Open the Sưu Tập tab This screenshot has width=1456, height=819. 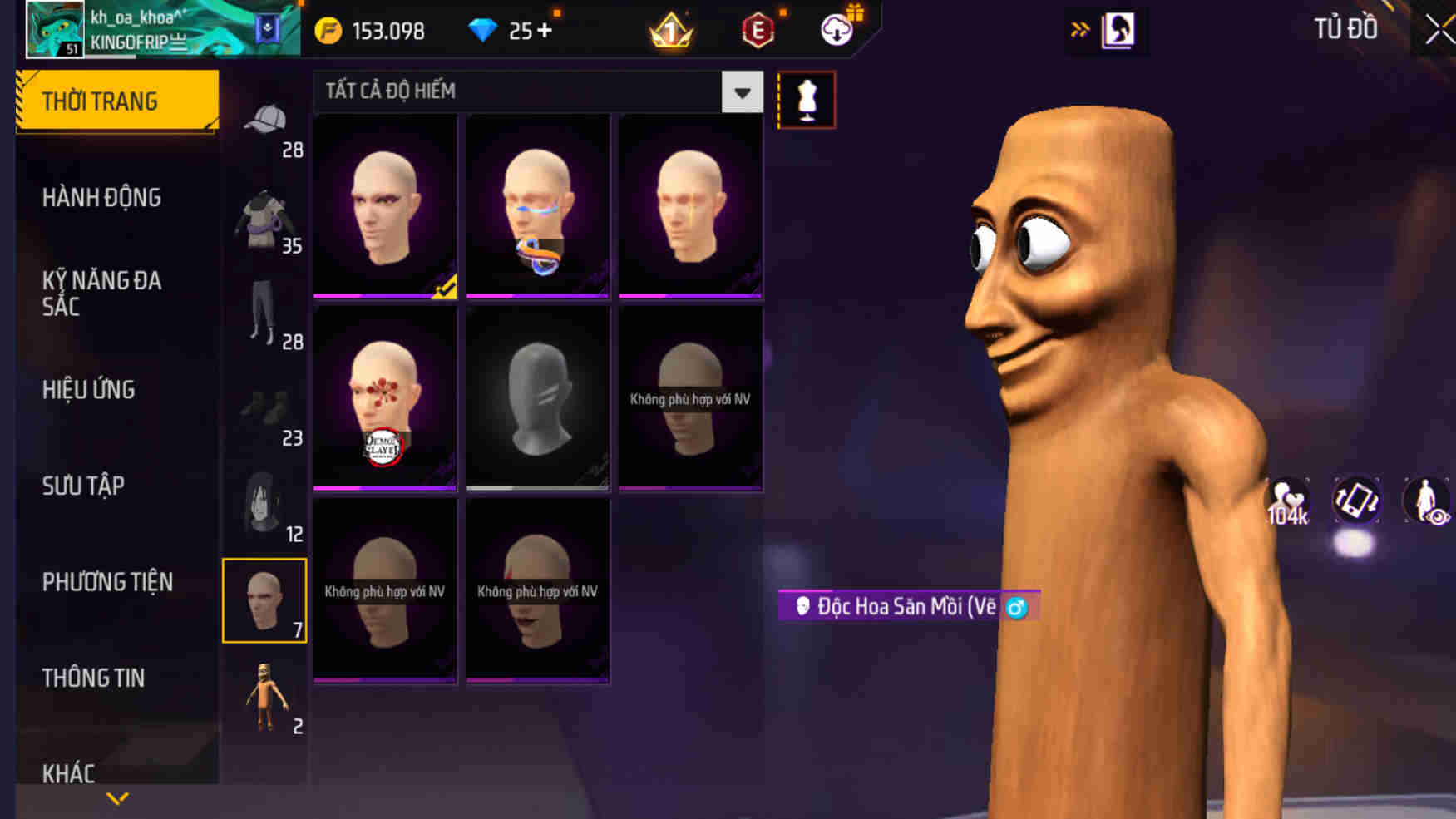pyautogui.click(x=83, y=486)
